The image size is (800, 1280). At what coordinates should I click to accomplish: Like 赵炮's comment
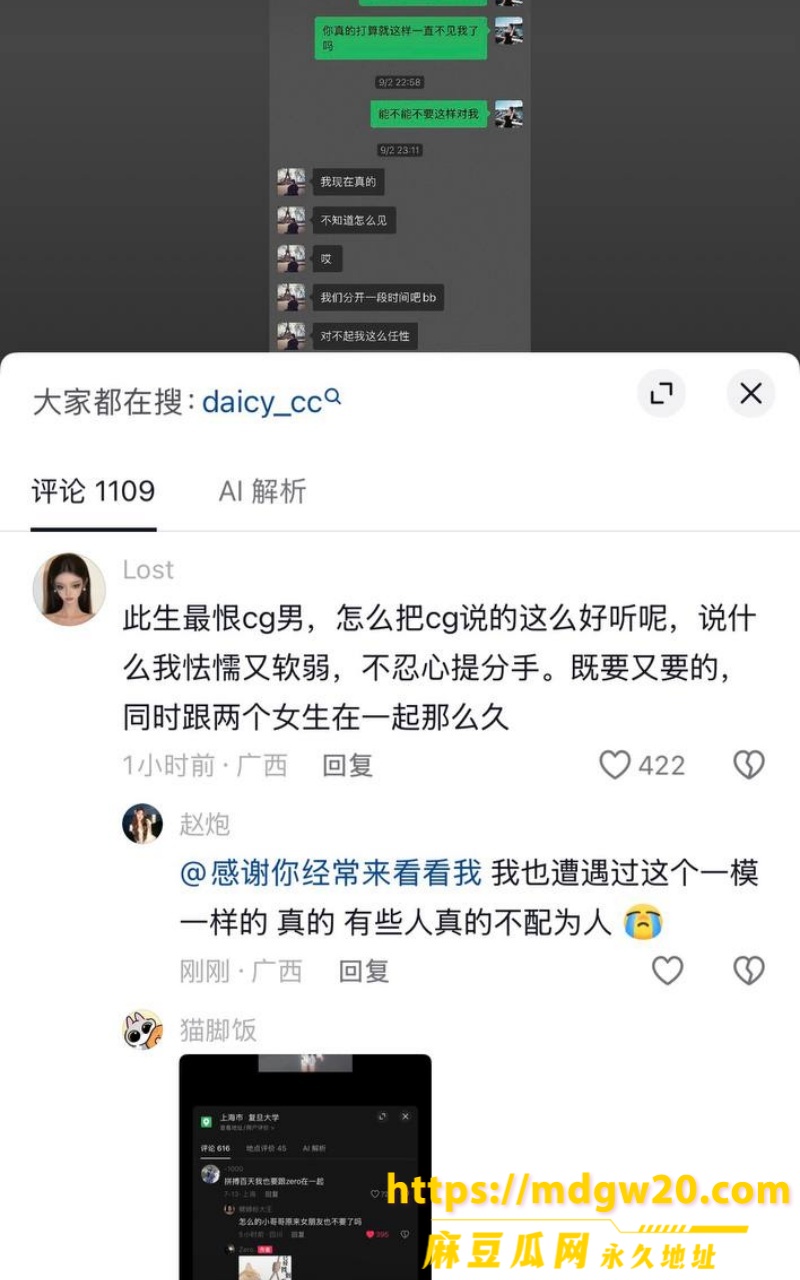point(667,971)
